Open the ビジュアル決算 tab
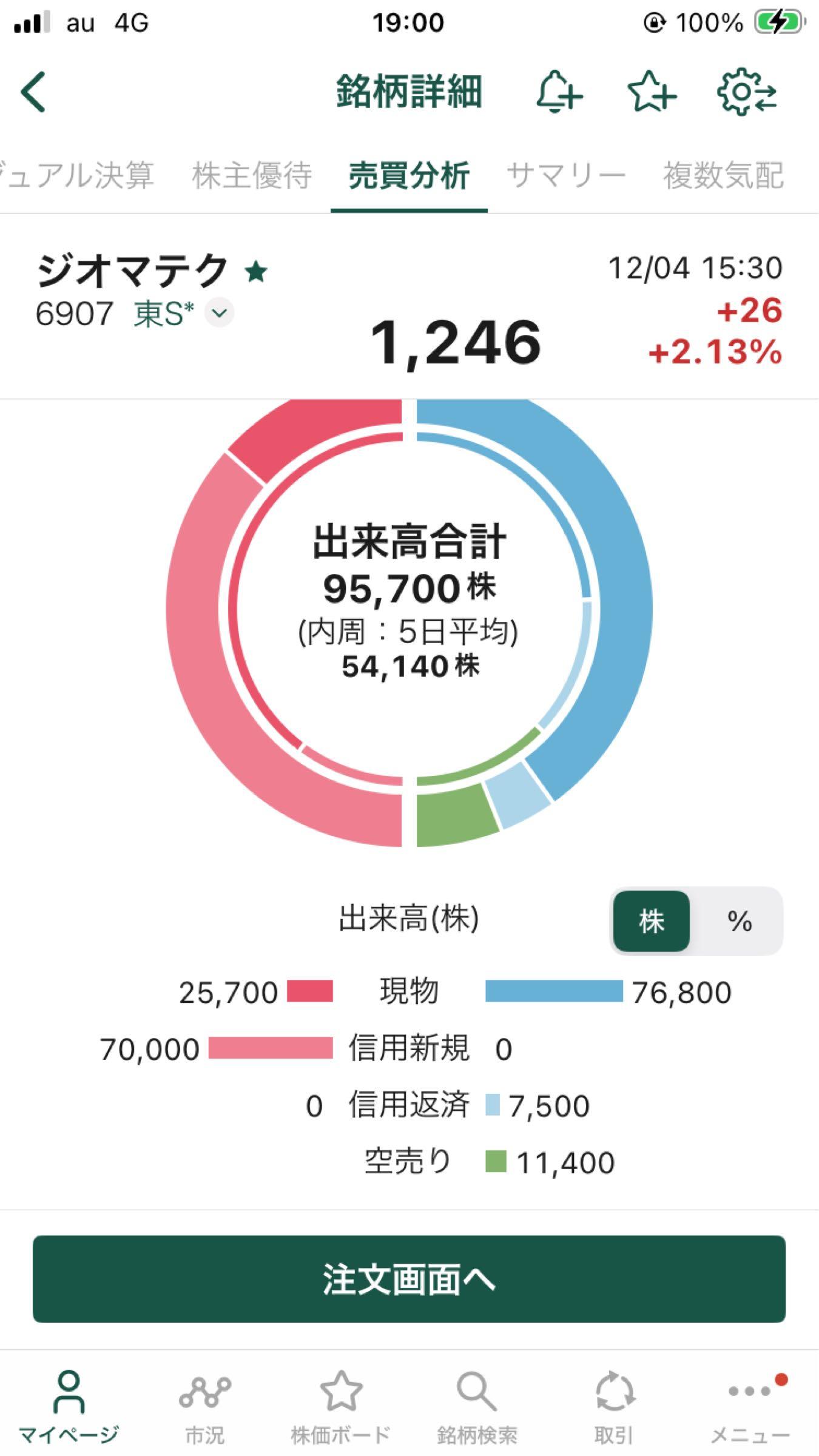Viewport: 819px width, 1456px height. tap(76, 176)
